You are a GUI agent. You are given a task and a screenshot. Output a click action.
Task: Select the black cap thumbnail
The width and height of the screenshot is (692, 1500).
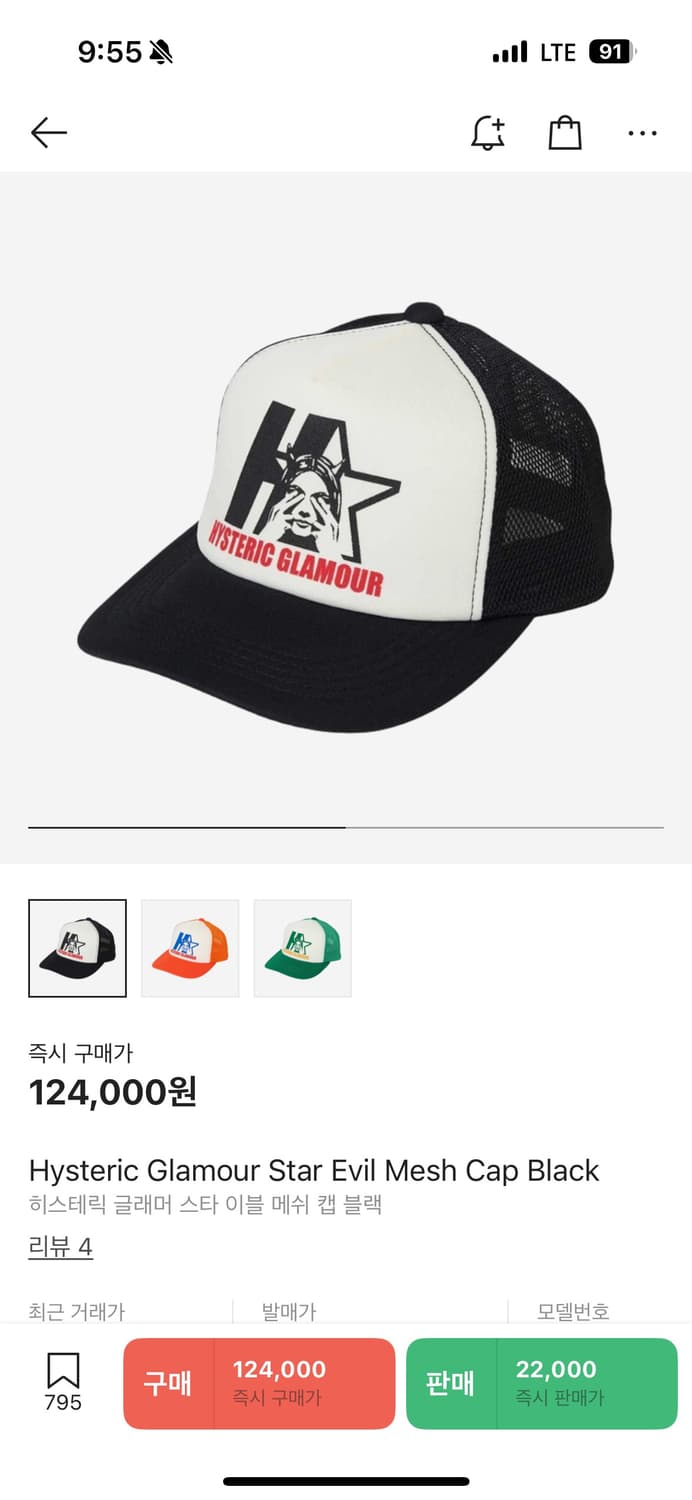click(x=78, y=948)
